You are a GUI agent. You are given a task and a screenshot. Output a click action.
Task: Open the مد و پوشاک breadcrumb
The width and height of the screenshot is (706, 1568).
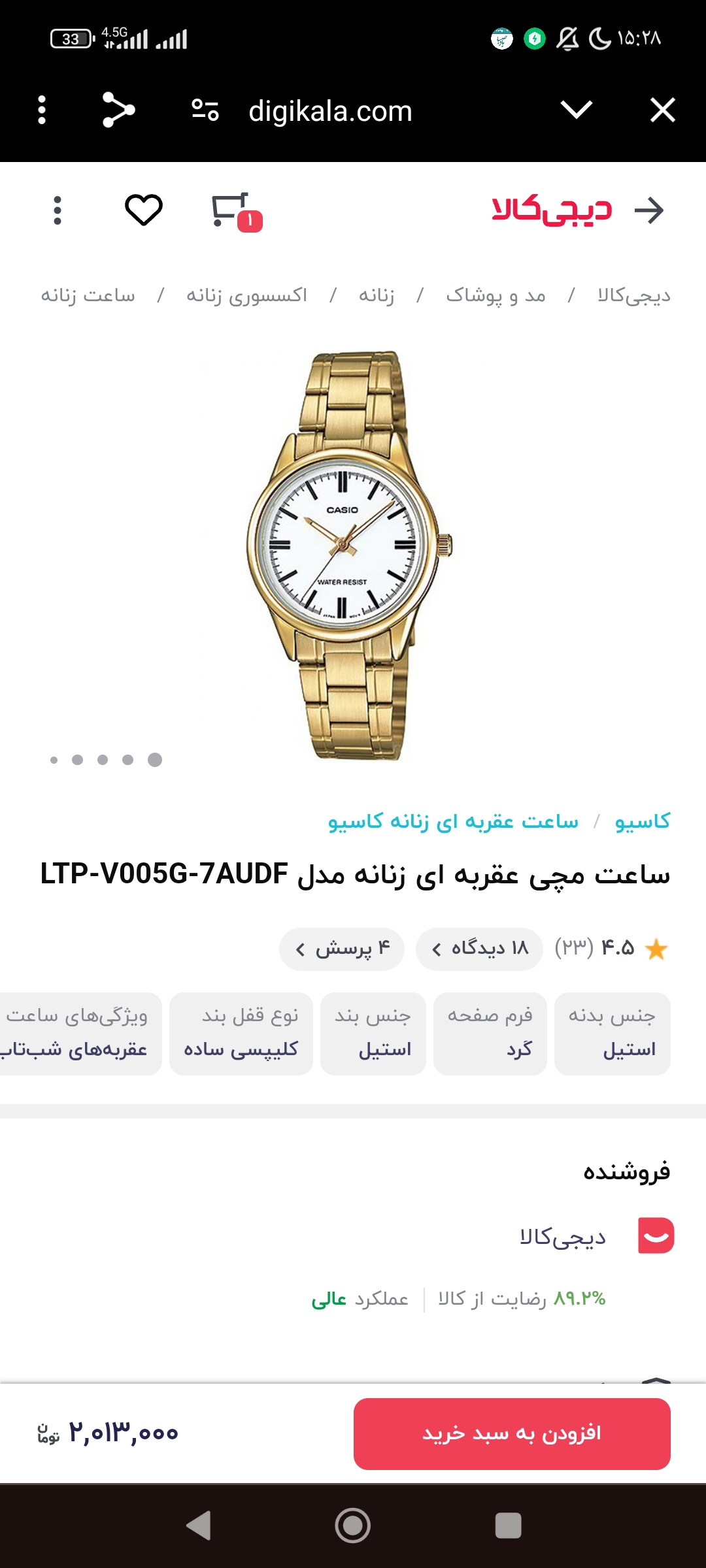496,295
